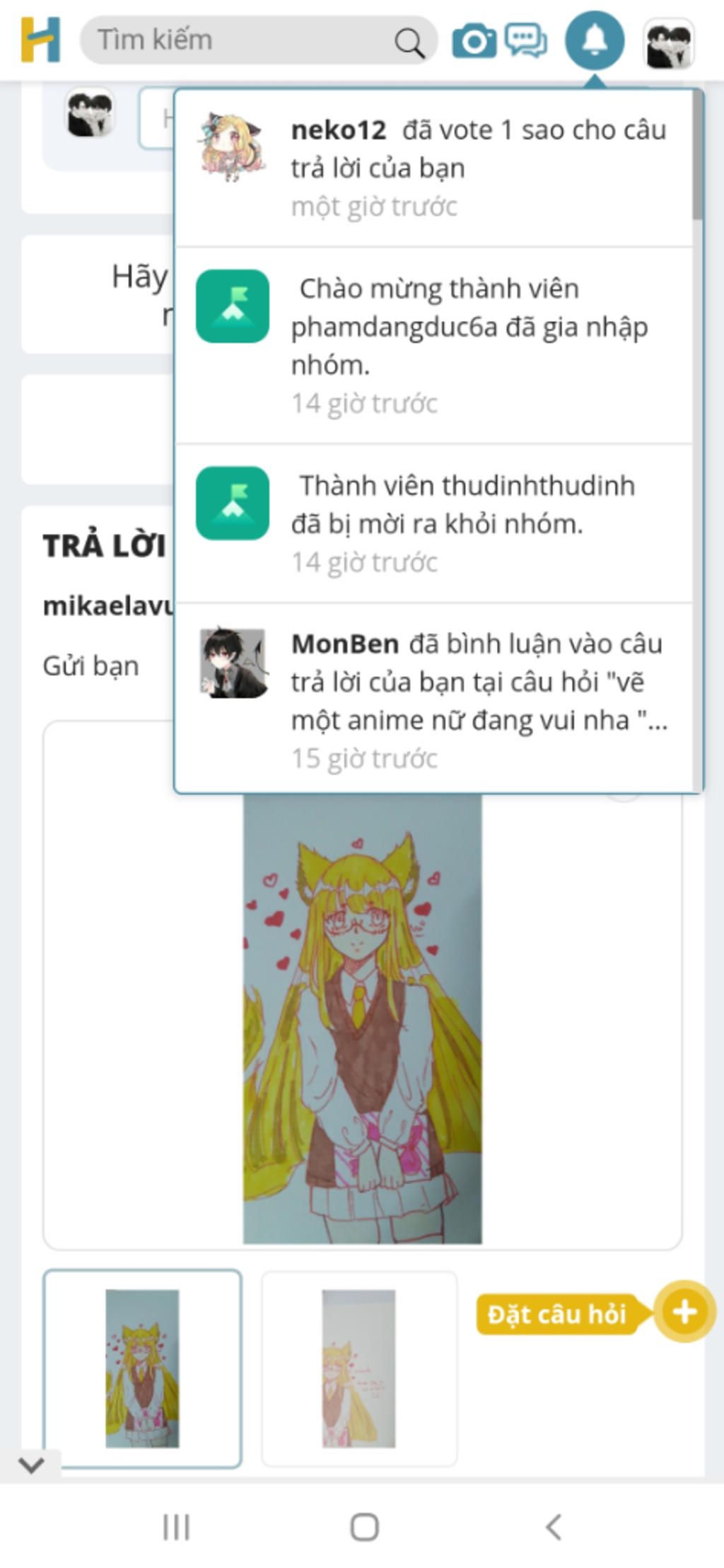
Task: Select the first drawing thumbnail
Action: click(x=142, y=1368)
